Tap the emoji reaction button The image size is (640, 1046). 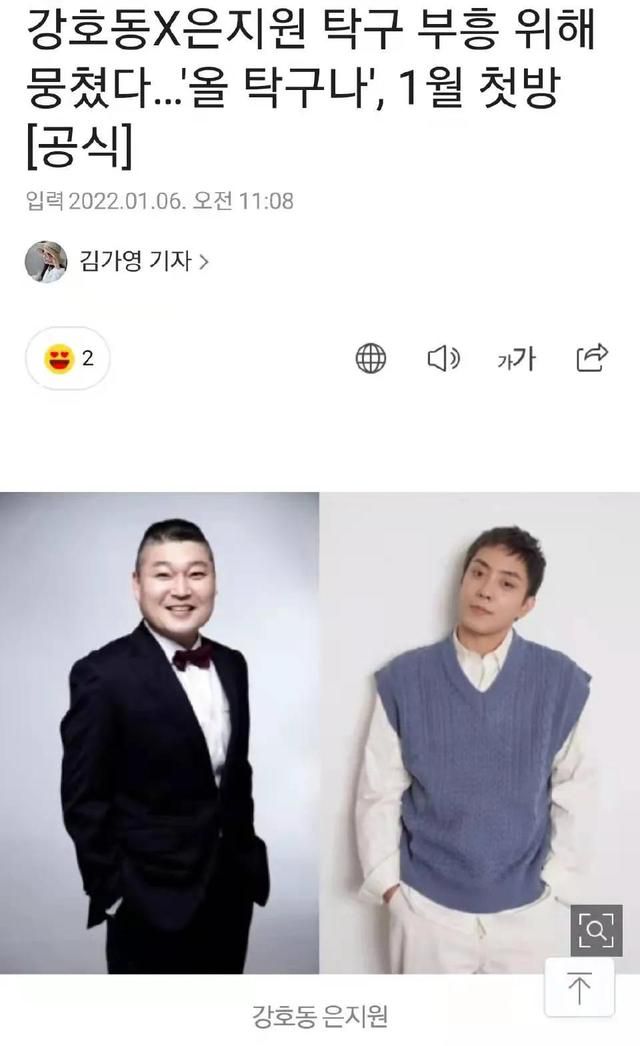68,358
